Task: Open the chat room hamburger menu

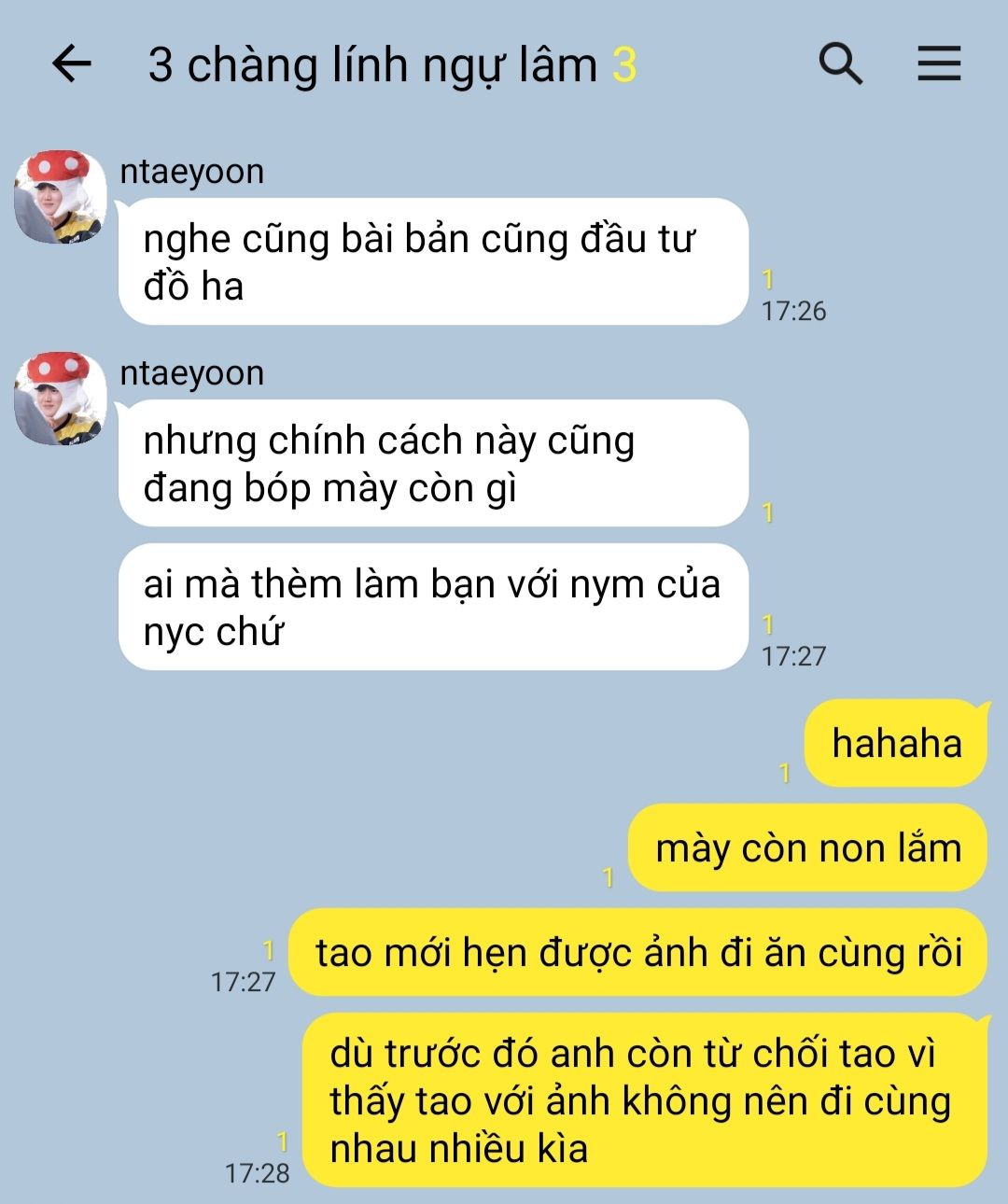Action: click(x=938, y=64)
